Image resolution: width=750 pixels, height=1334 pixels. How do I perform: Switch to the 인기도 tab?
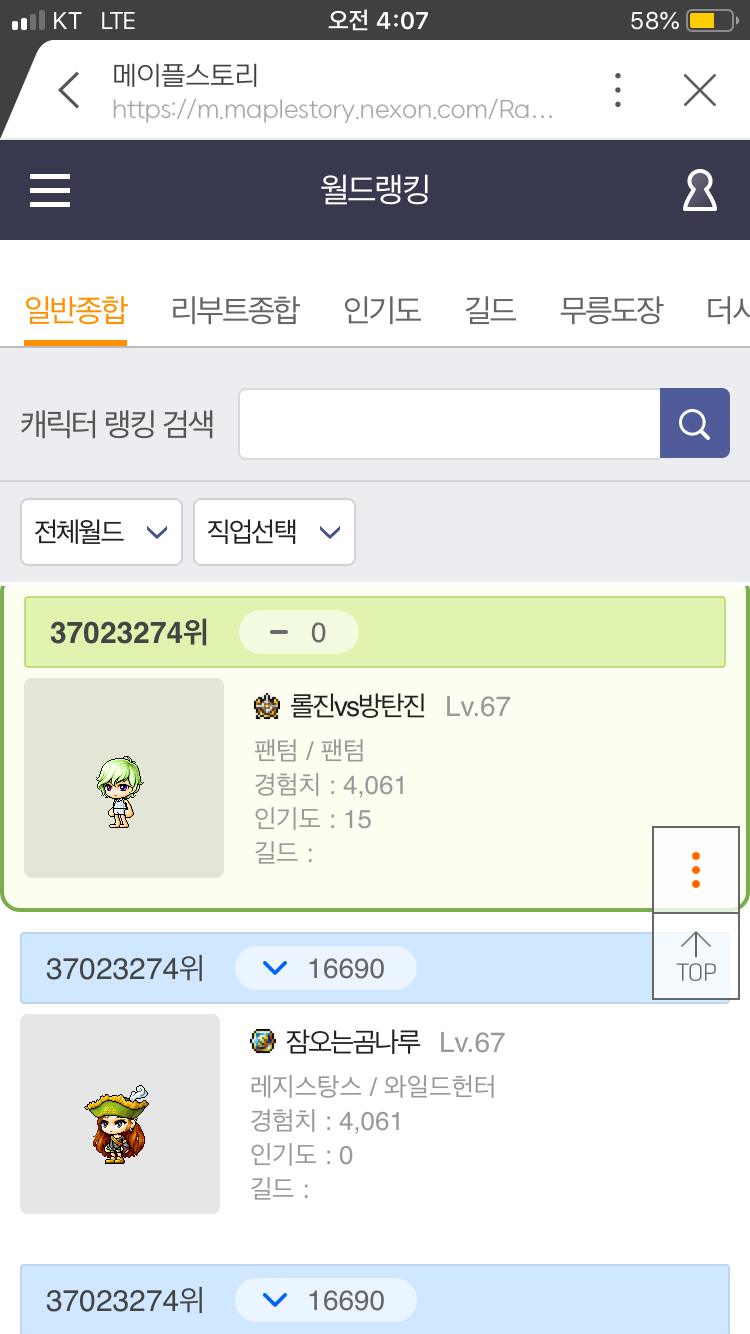(x=382, y=310)
